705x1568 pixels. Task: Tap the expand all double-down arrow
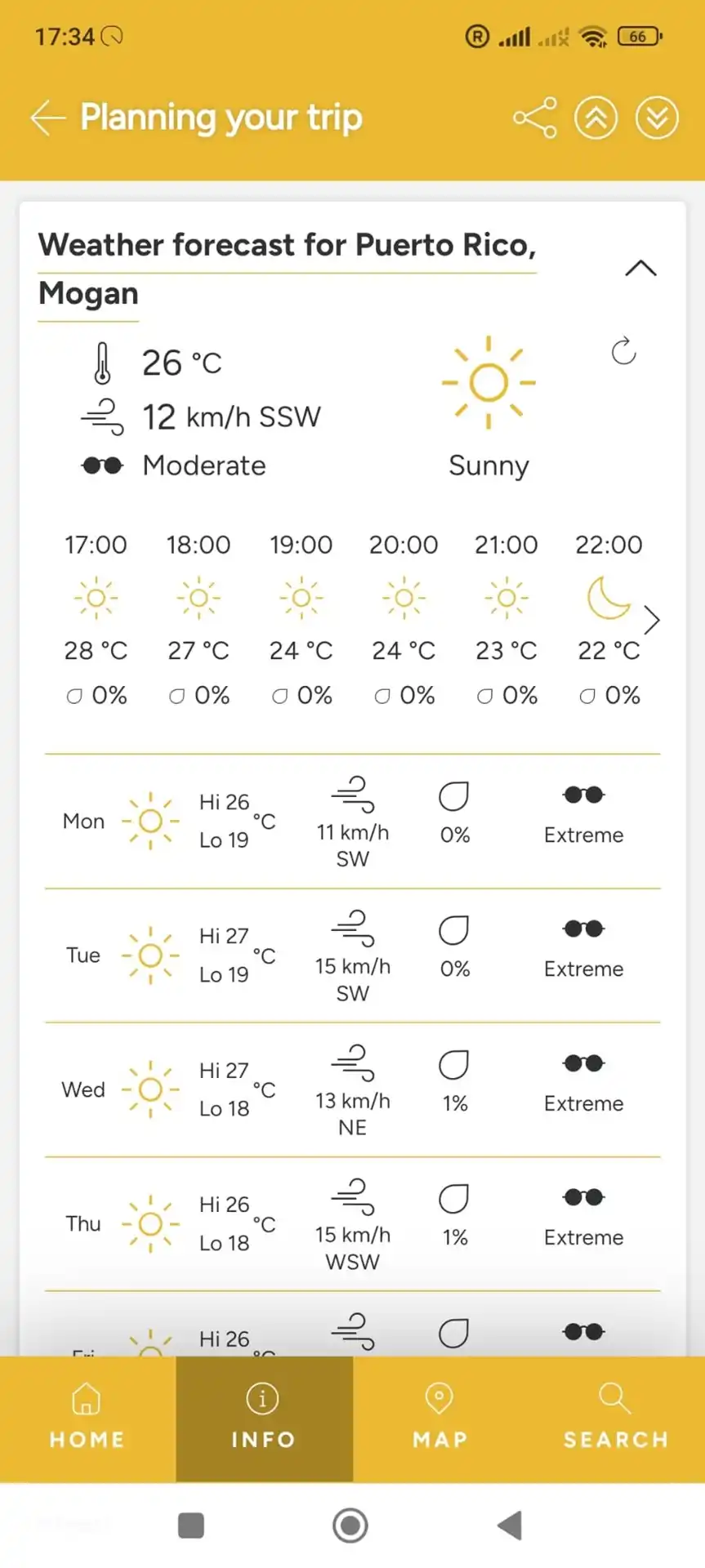(658, 118)
